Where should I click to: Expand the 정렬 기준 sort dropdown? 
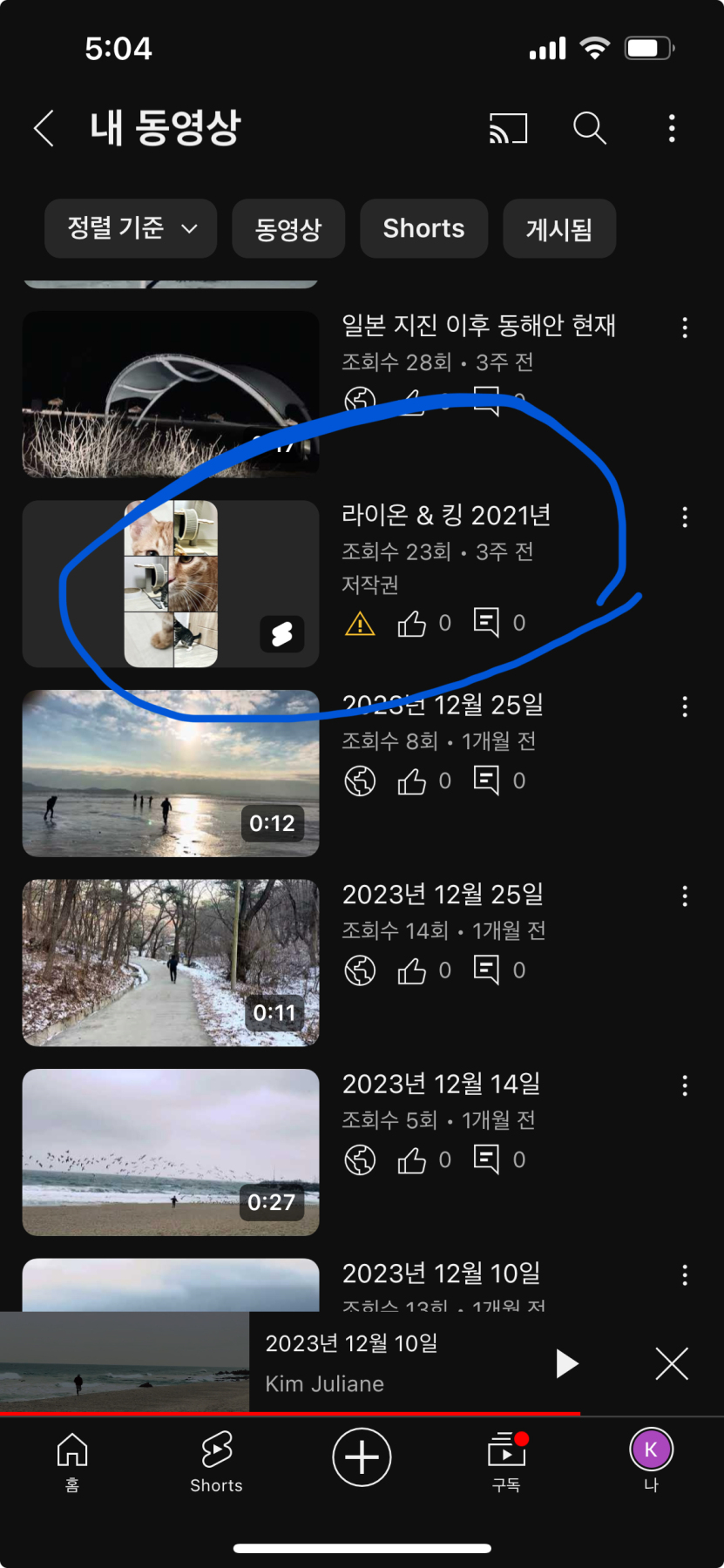(131, 228)
